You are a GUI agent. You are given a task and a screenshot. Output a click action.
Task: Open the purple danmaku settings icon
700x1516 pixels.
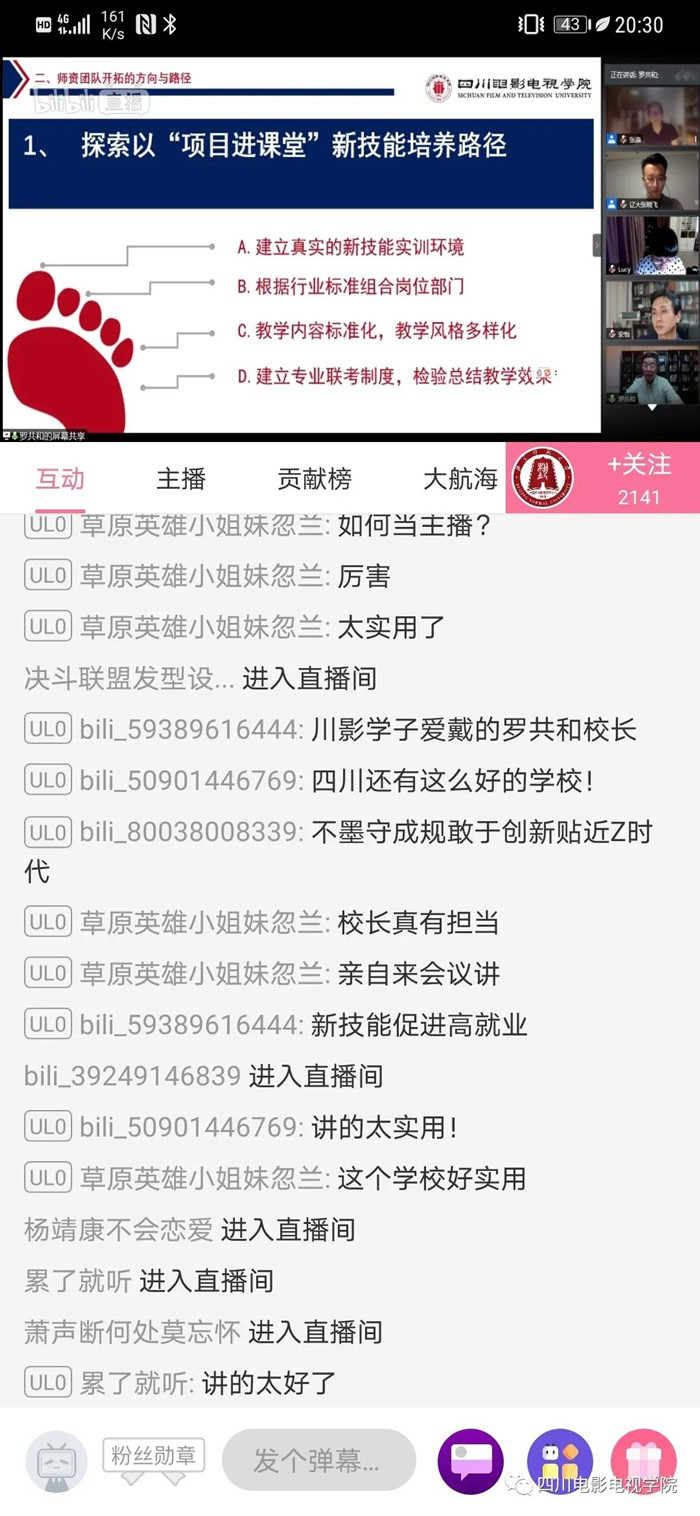(470, 1461)
